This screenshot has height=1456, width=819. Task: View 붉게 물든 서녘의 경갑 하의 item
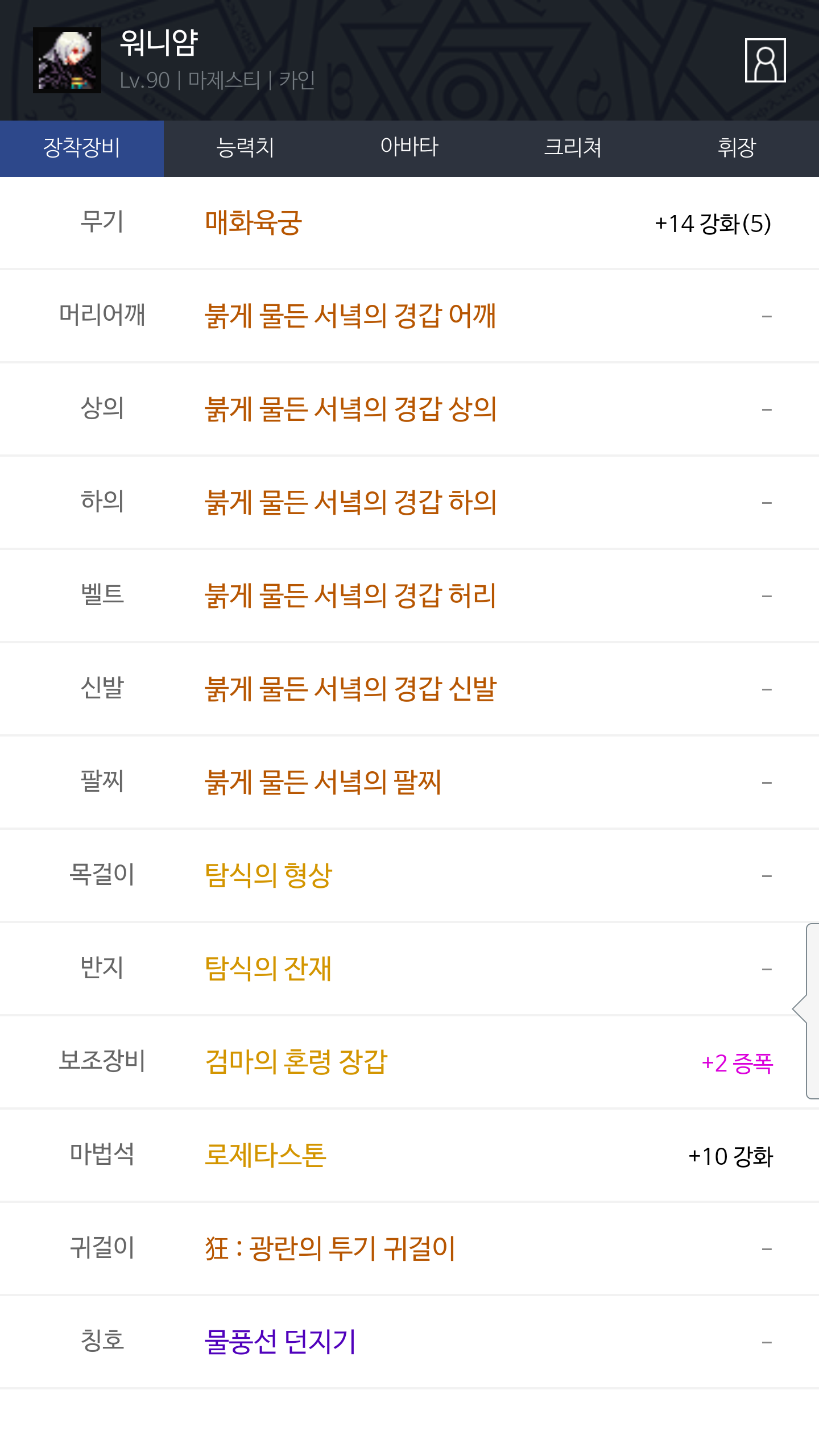350,502
